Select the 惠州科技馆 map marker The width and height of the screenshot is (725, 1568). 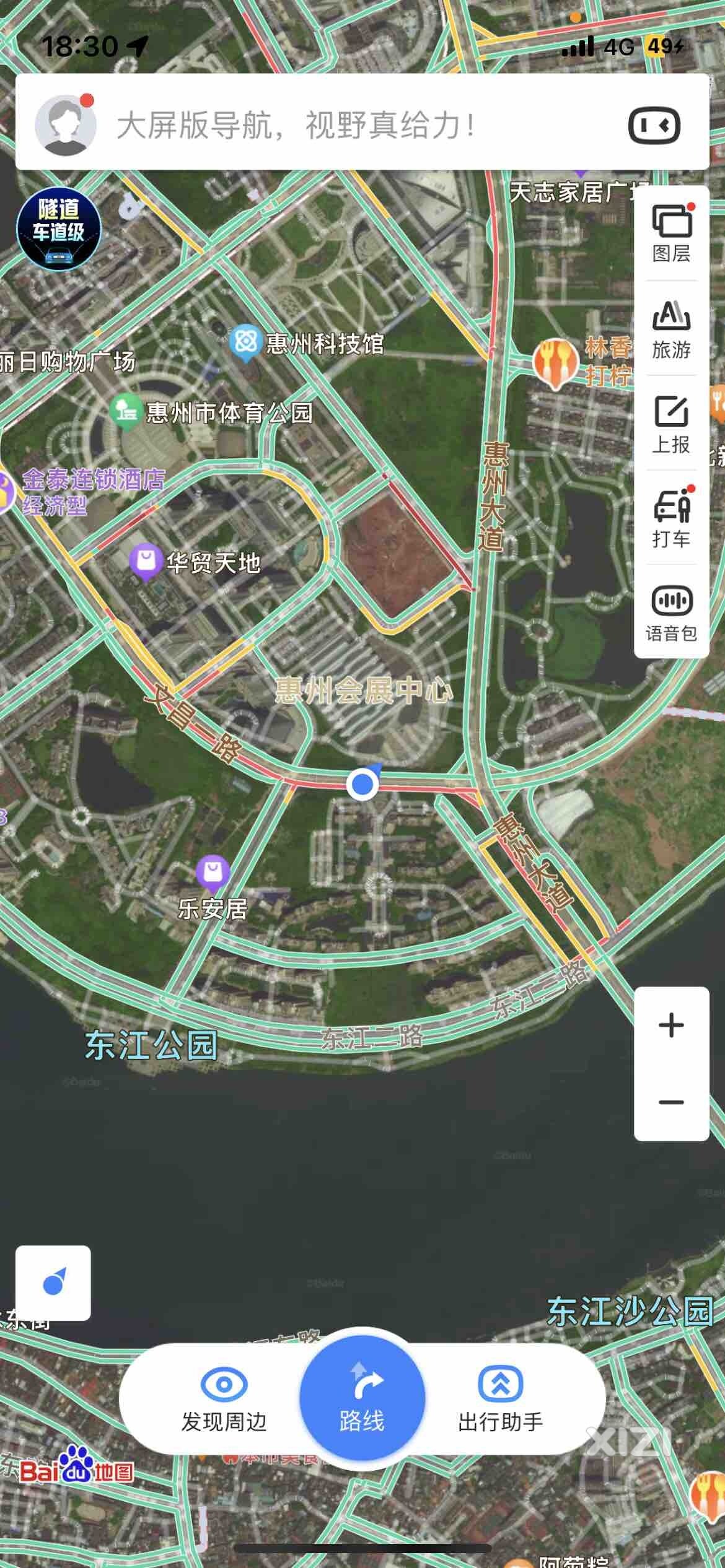pos(246,342)
